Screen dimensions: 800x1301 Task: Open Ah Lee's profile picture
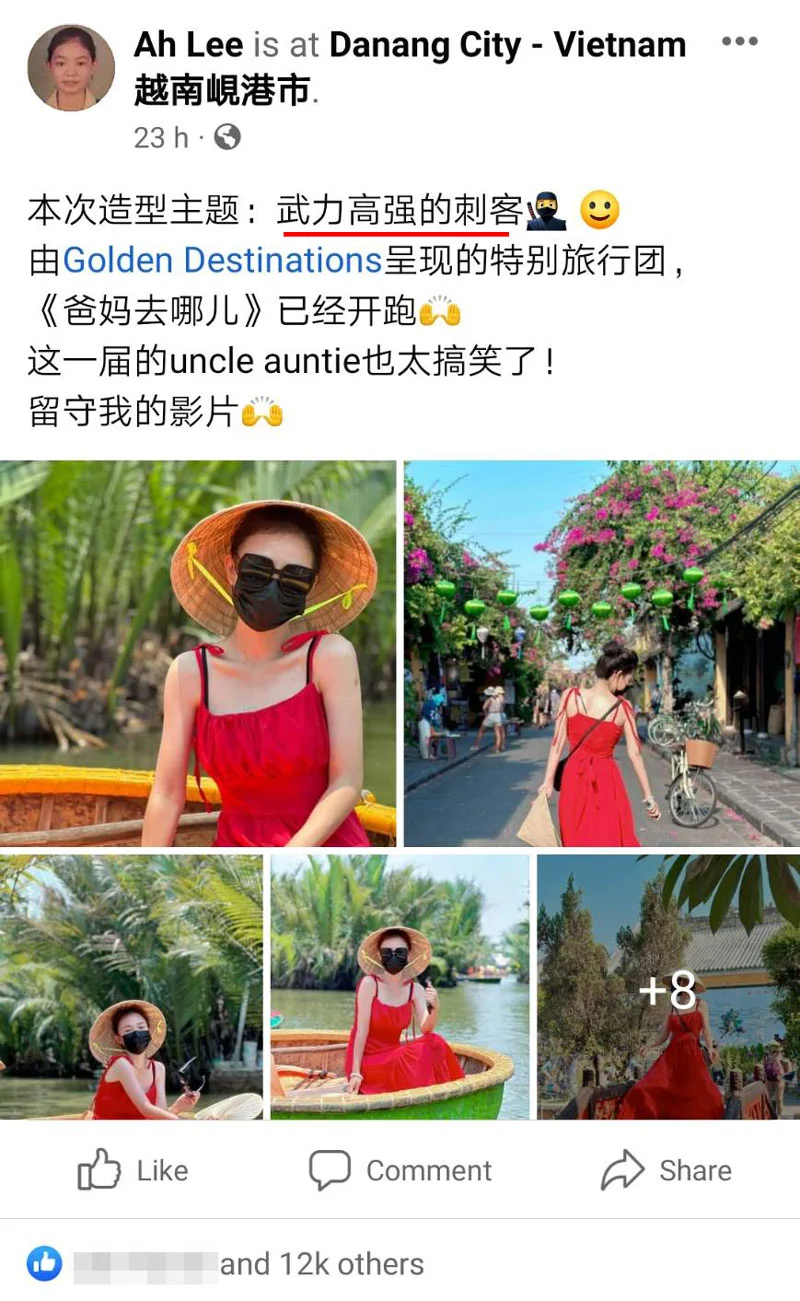pyautogui.click(x=70, y=68)
